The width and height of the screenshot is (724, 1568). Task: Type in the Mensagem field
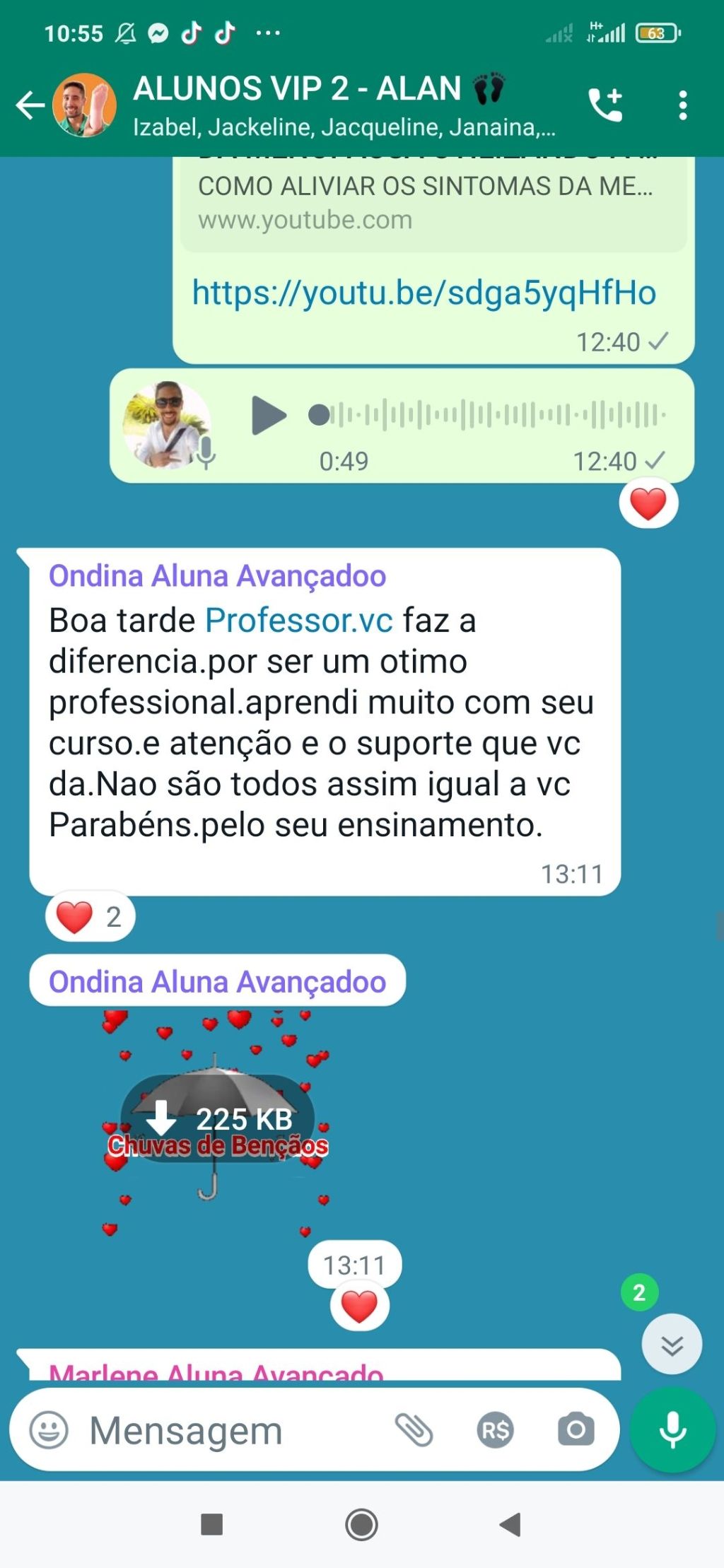click(x=226, y=1431)
